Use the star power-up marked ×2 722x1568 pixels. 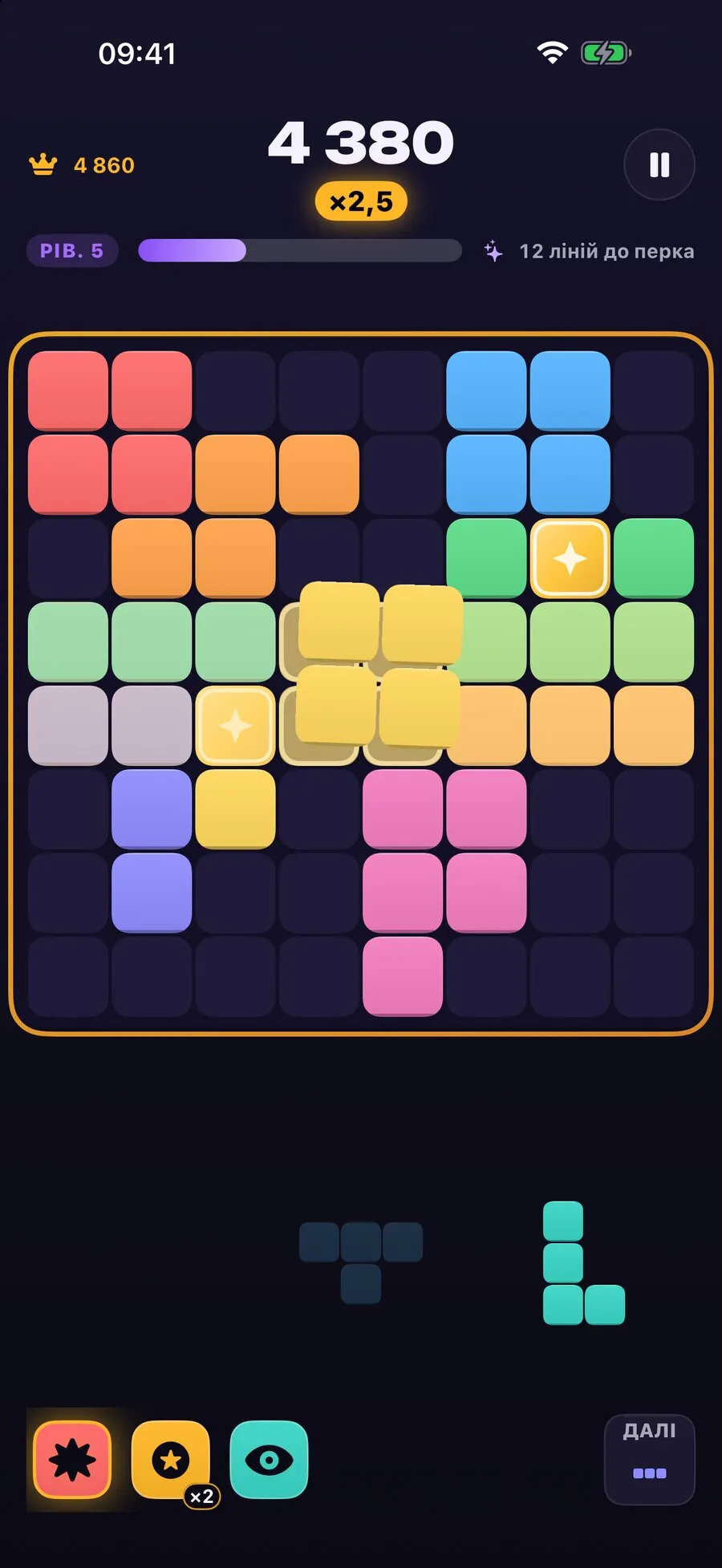(171, 1460)
